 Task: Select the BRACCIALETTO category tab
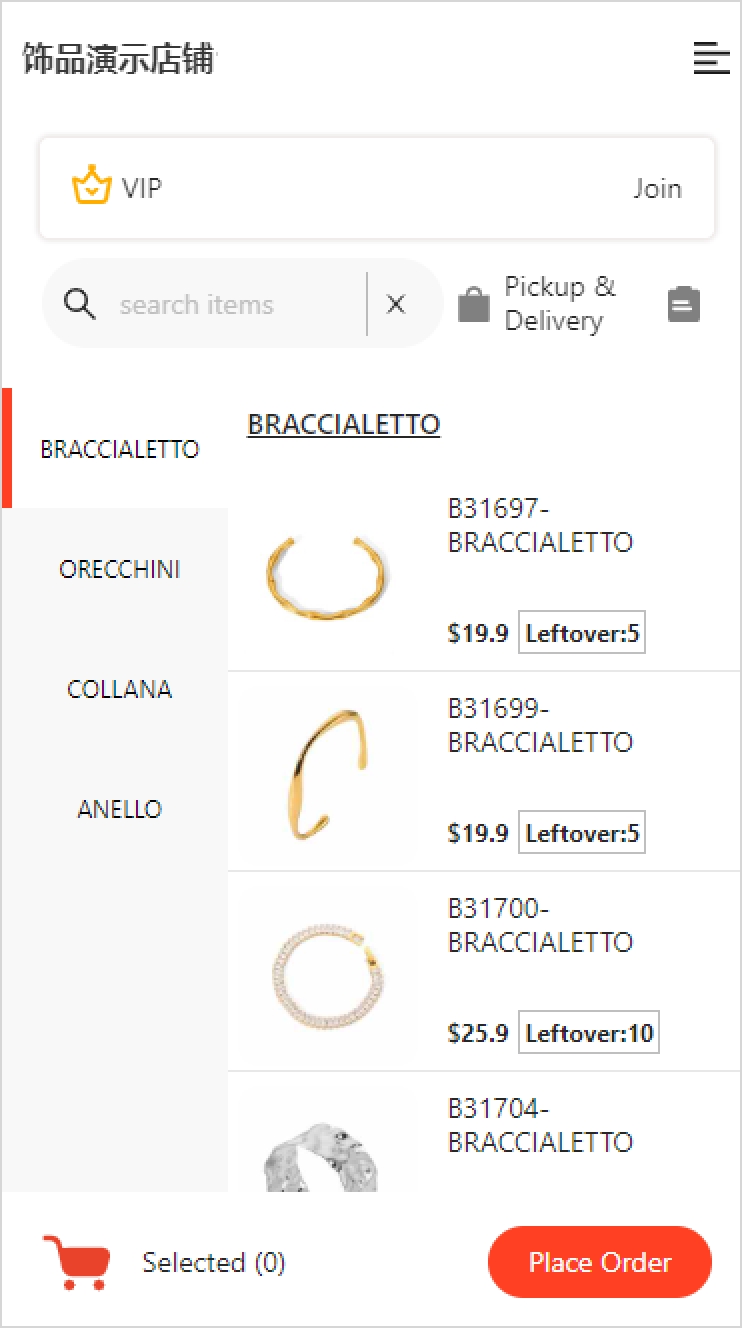[x=119, y=449]
